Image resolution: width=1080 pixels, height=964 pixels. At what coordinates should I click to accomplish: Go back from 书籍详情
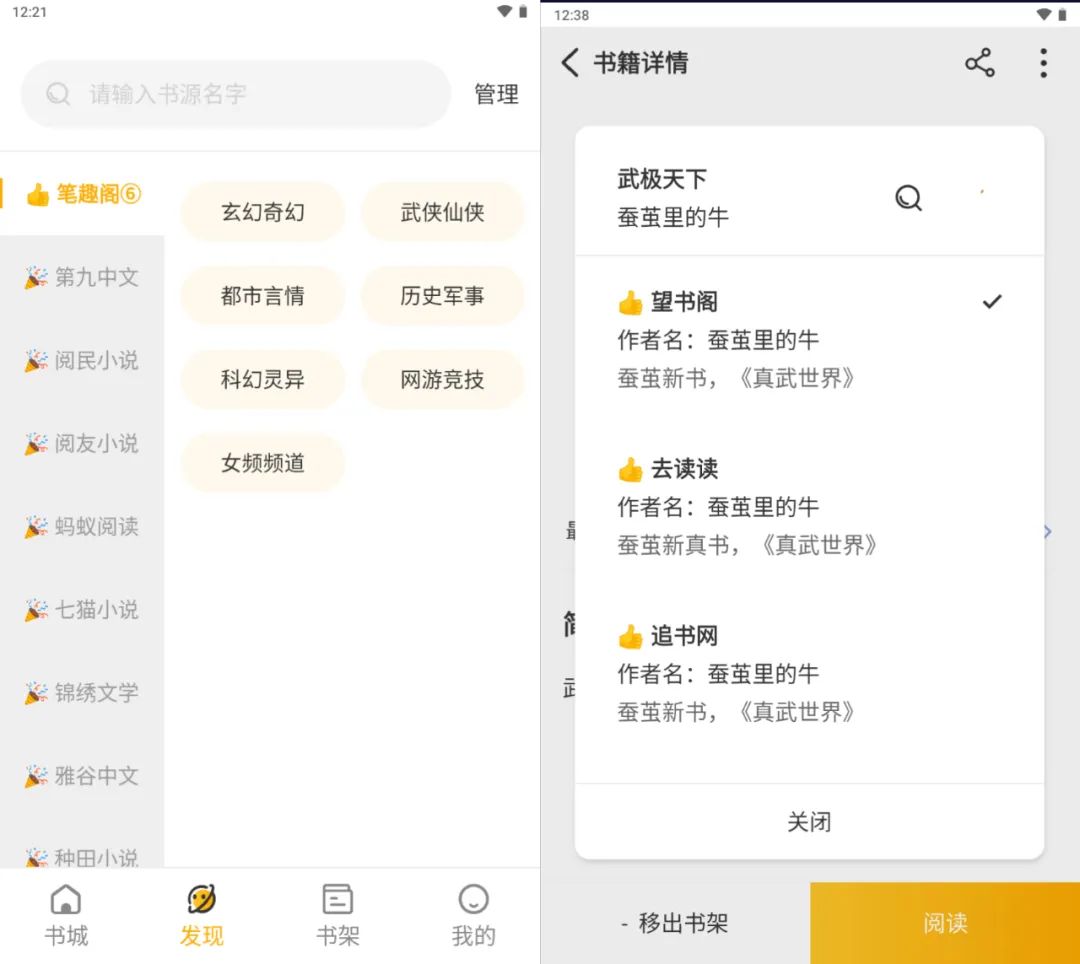tap(570, 63)
